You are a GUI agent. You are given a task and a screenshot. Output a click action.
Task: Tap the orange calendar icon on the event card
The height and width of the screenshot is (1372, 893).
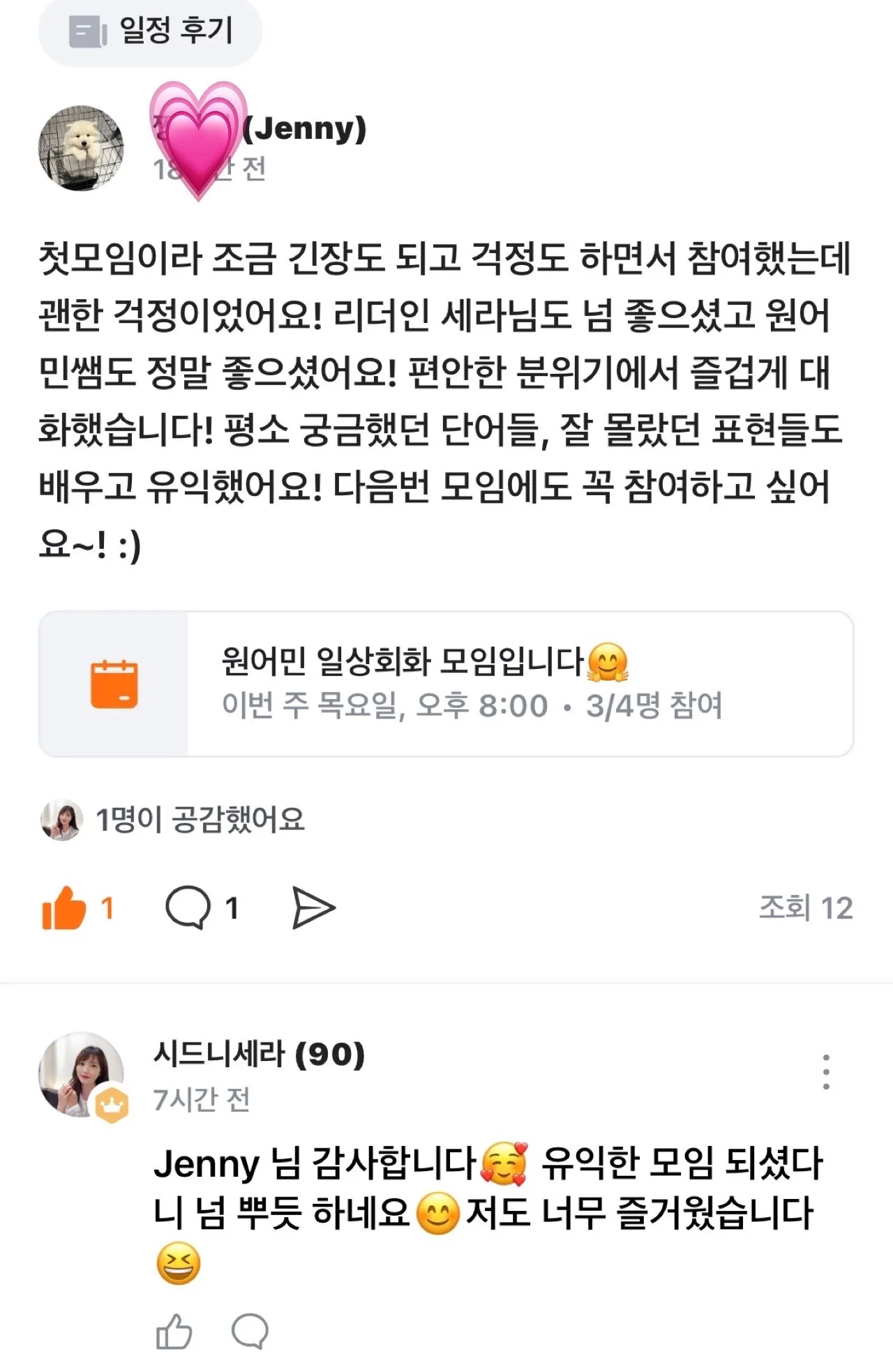pyautogui.click(x=114, y=687)
